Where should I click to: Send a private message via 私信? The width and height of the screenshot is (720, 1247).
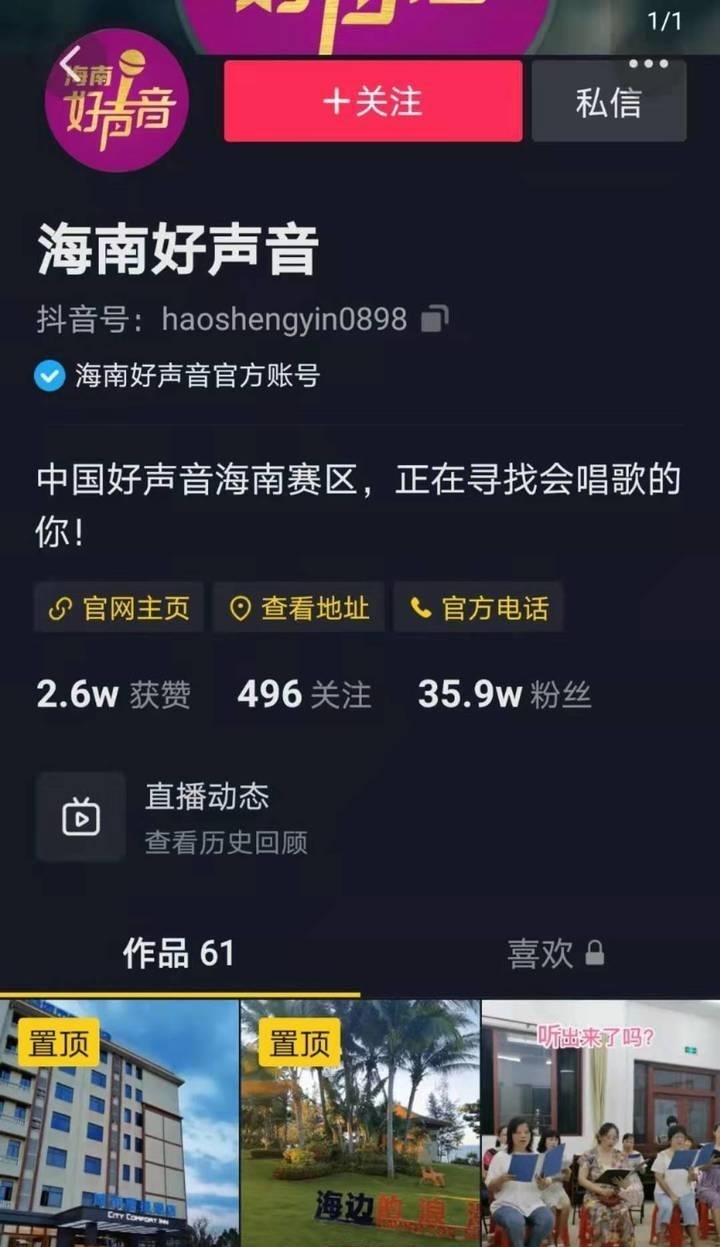(x=608, y=102)
